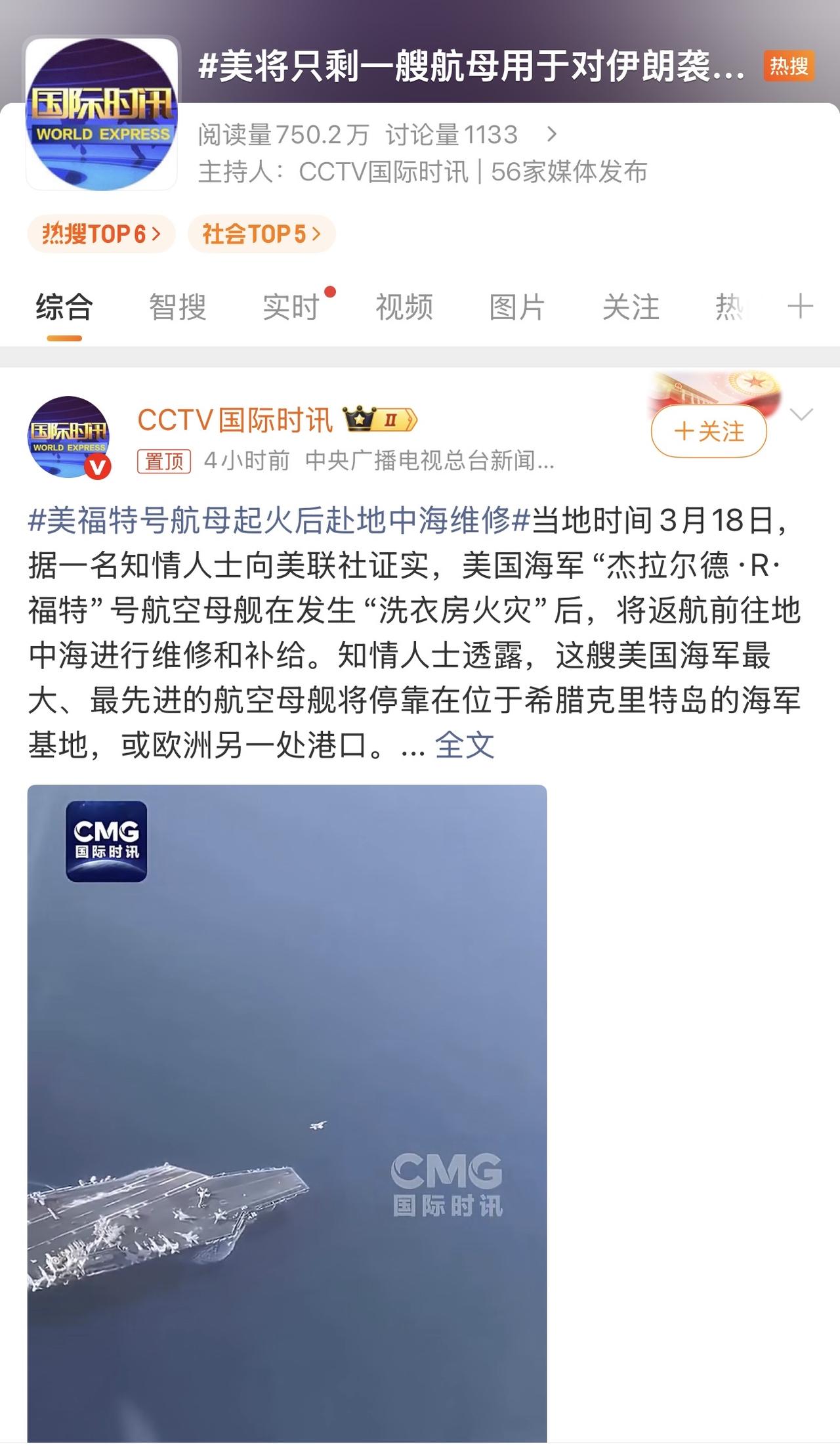Open the 实时 tab with red dot
The width and height of the screenshot is (840, 1453).
coord(290,306)
